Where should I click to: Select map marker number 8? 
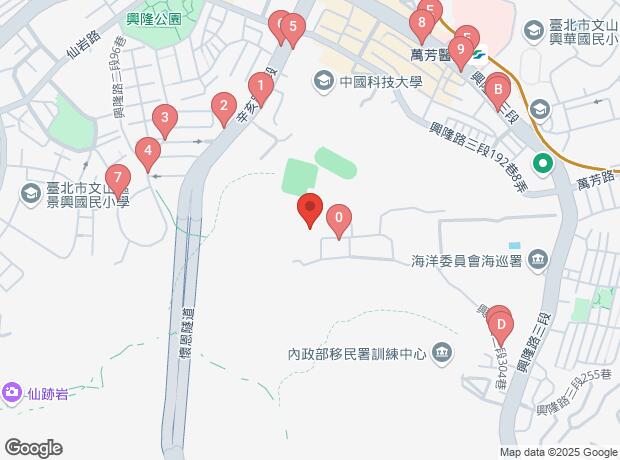tap(425, 20)
